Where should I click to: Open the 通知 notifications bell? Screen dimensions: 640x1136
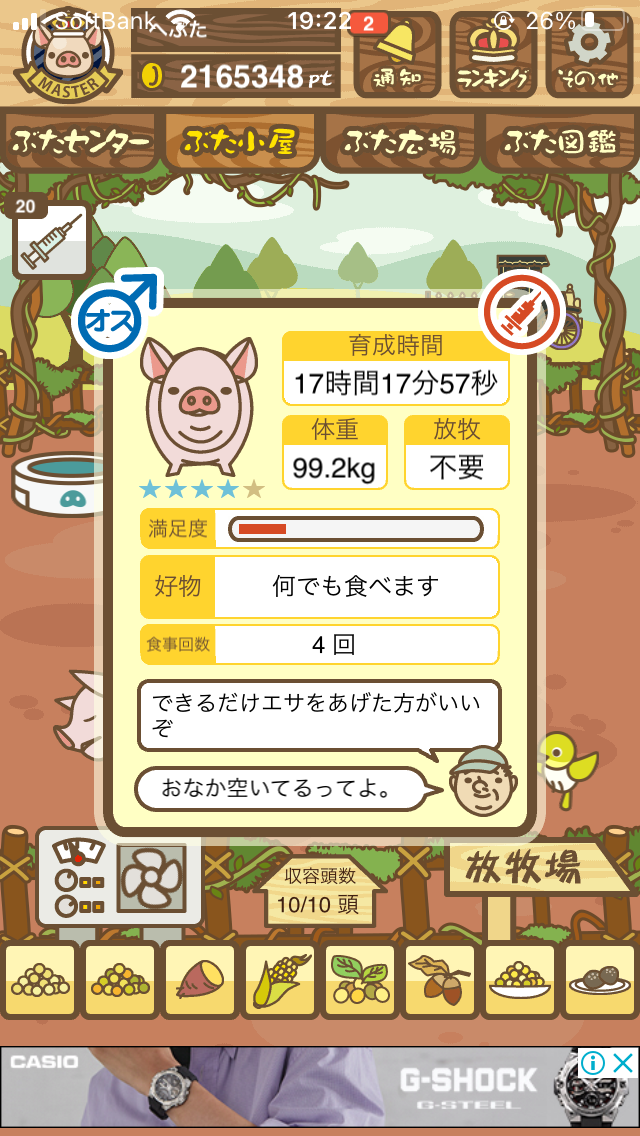point(397,54)
